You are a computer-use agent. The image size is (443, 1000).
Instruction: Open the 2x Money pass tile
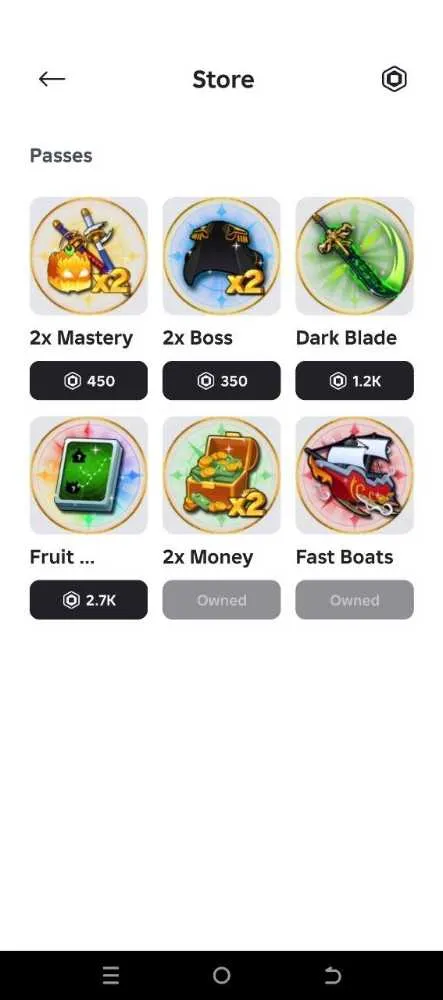pyautogui.click(x=221, y=475)
